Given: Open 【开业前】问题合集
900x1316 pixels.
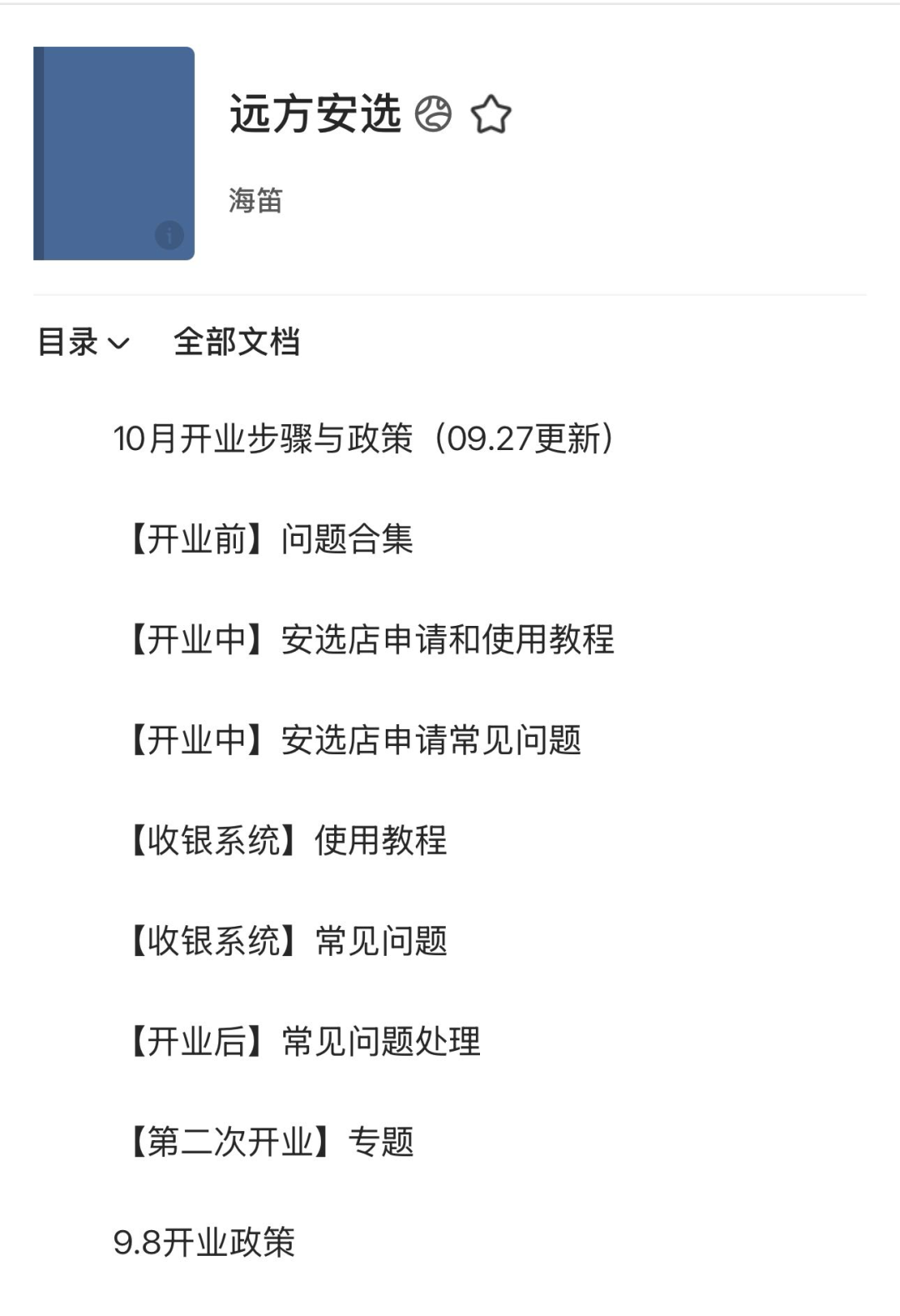Looking at the screenshot, I should coord(269,539).
